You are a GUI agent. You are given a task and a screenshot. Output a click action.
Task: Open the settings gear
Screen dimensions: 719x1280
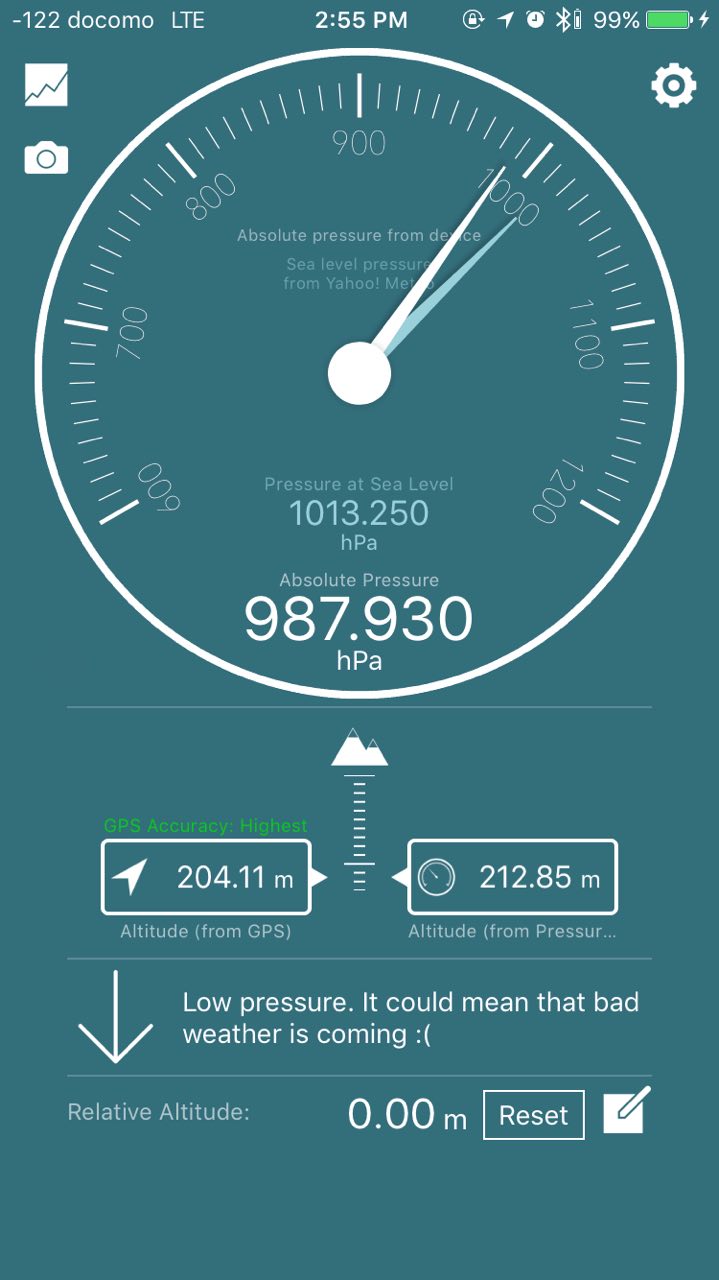tap(673, 86)
